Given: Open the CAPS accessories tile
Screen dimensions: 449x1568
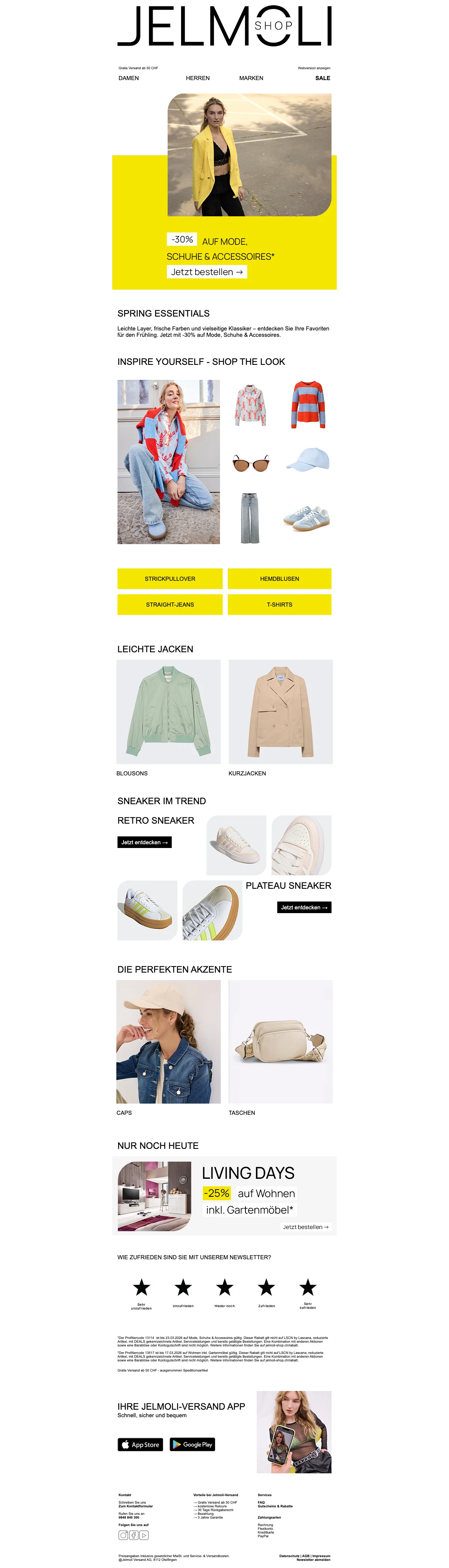Looking at the screenshot, I should pos(168,1041).
